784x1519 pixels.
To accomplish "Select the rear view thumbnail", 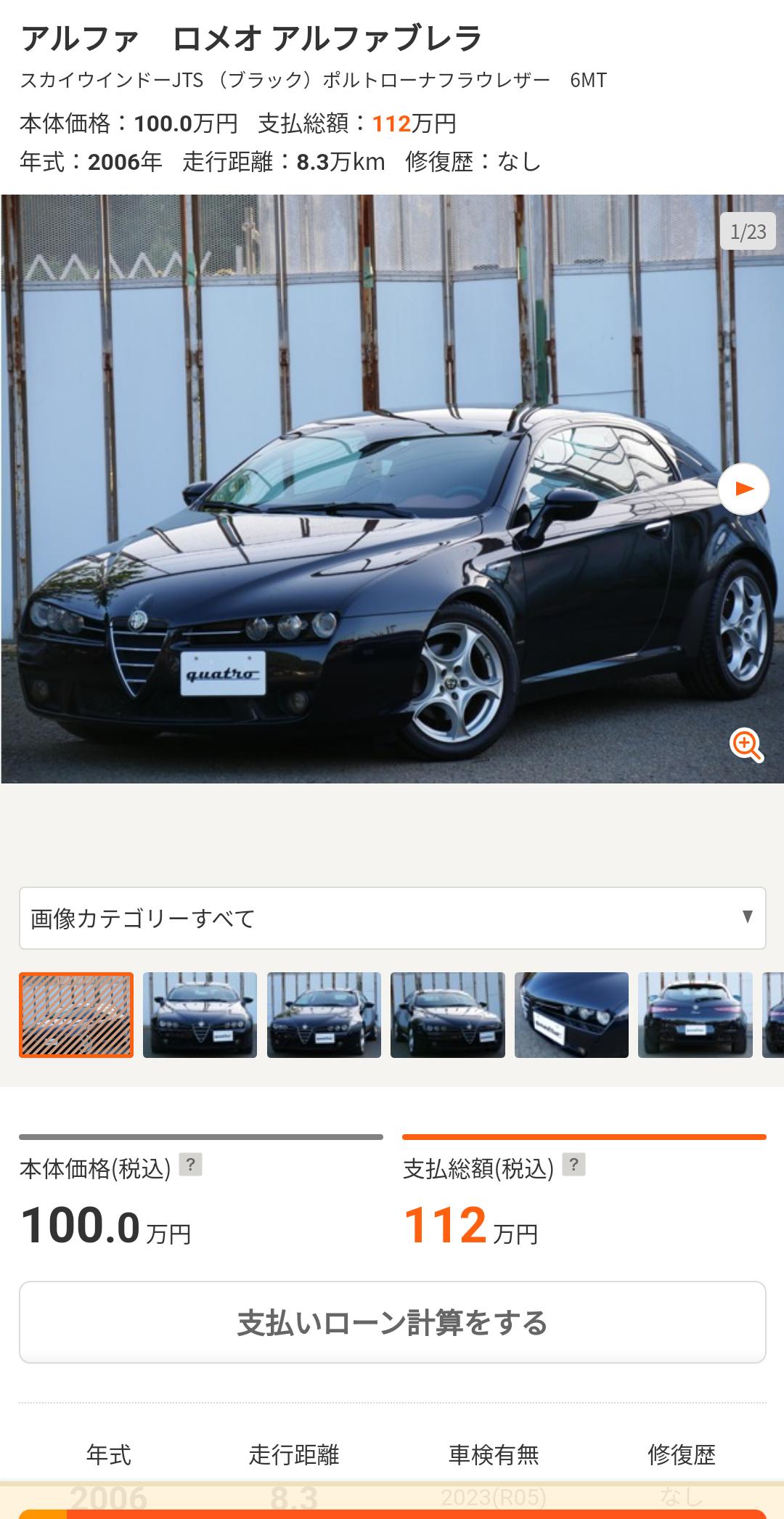I will (695, 1014).
